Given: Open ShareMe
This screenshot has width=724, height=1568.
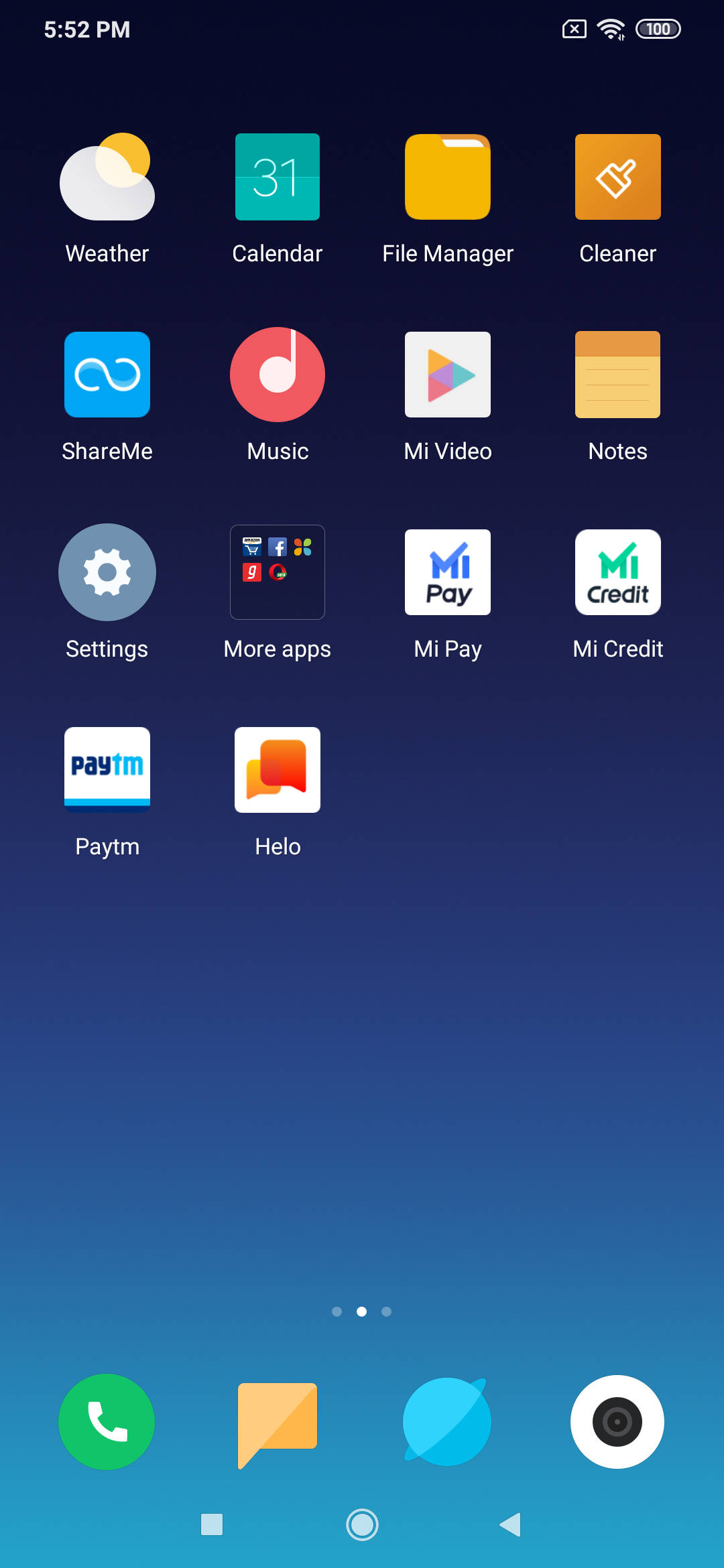Looking at the screenshot, I should click(107, 375).
